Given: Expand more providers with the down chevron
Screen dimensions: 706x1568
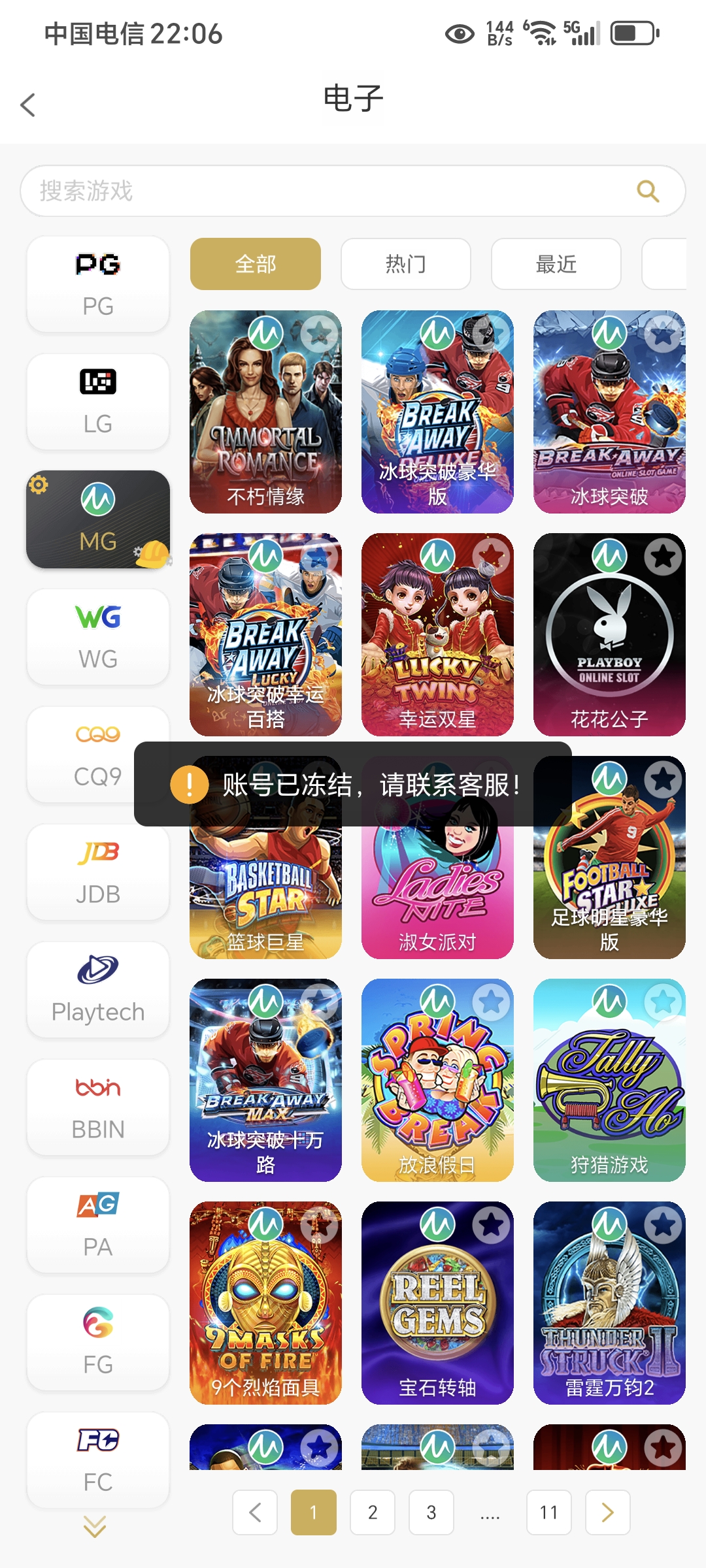Looking at the screenshot, I should pyautogui.click(x=95, y=1527).
